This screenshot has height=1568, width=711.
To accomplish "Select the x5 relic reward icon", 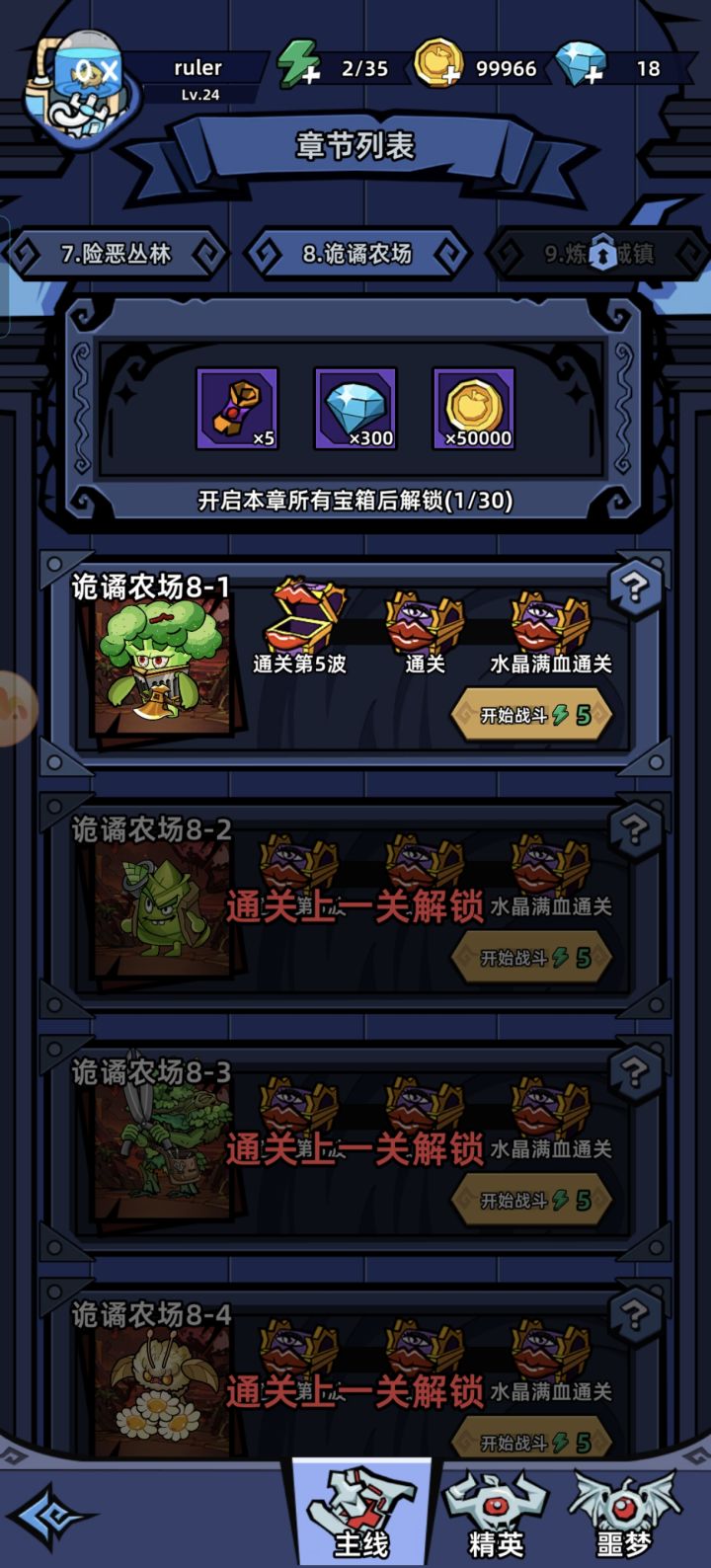I will tap(237, 408).
